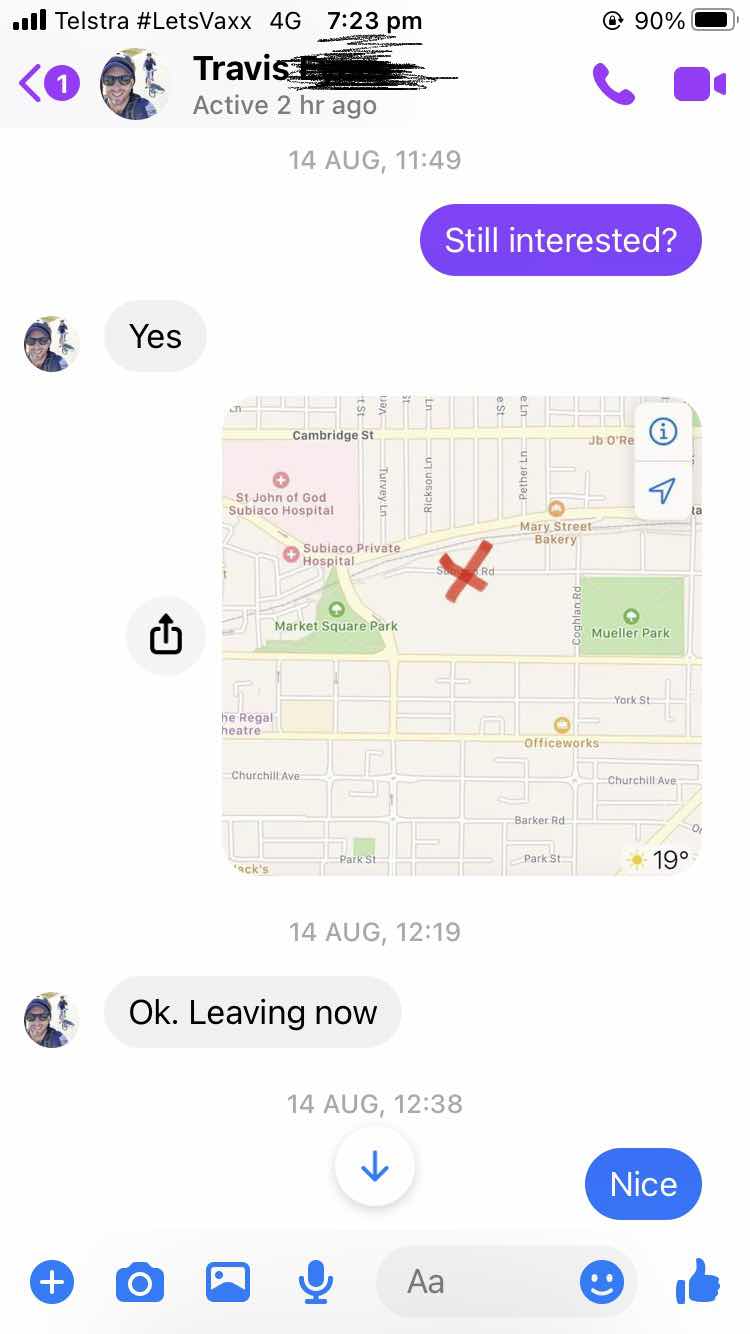The height and width of the screenshot is (1334, 750).
Task: Open the photo gallery picker
Action: tap(228, 1281)
